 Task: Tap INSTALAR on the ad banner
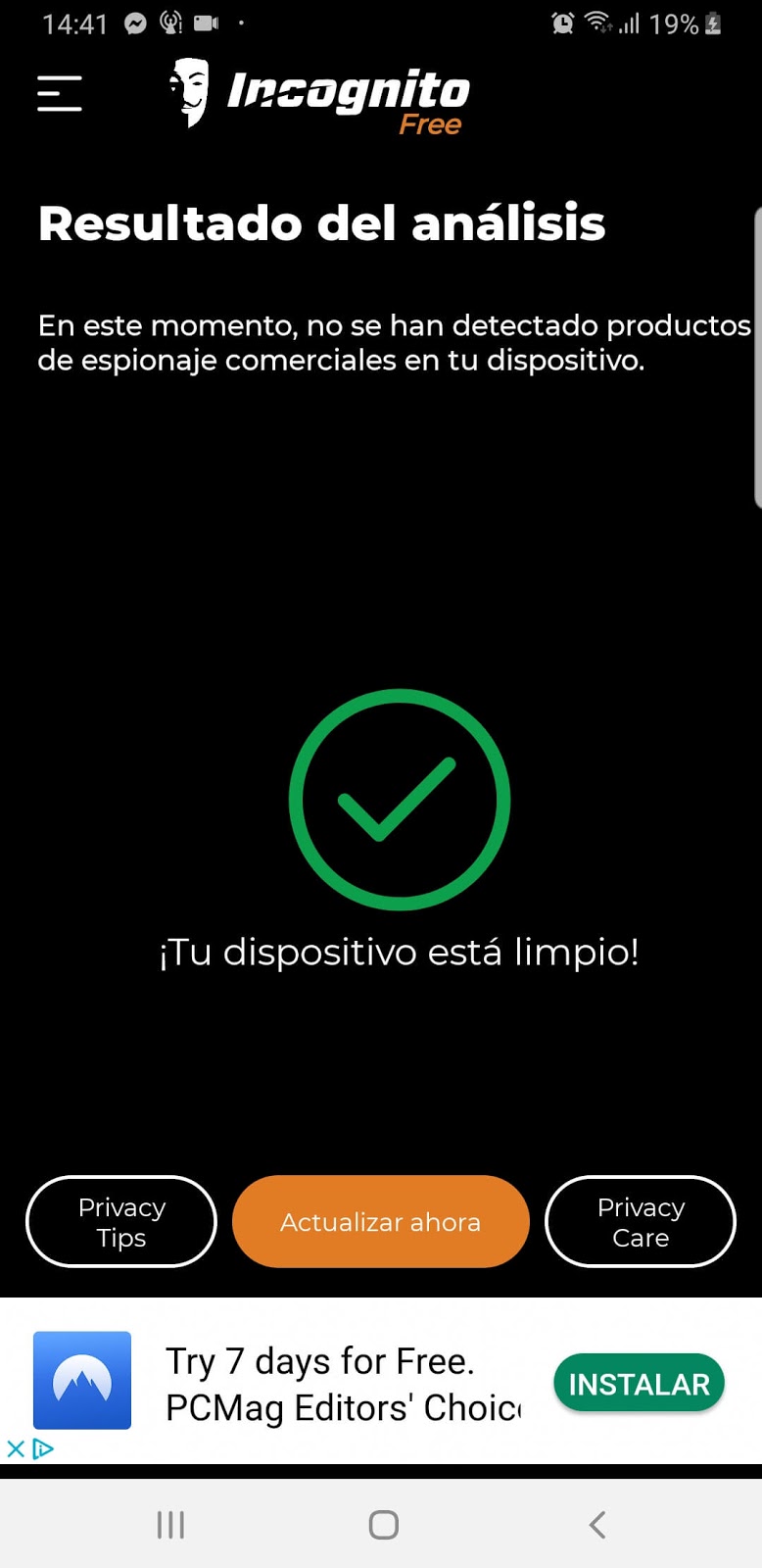[640, 1383]
